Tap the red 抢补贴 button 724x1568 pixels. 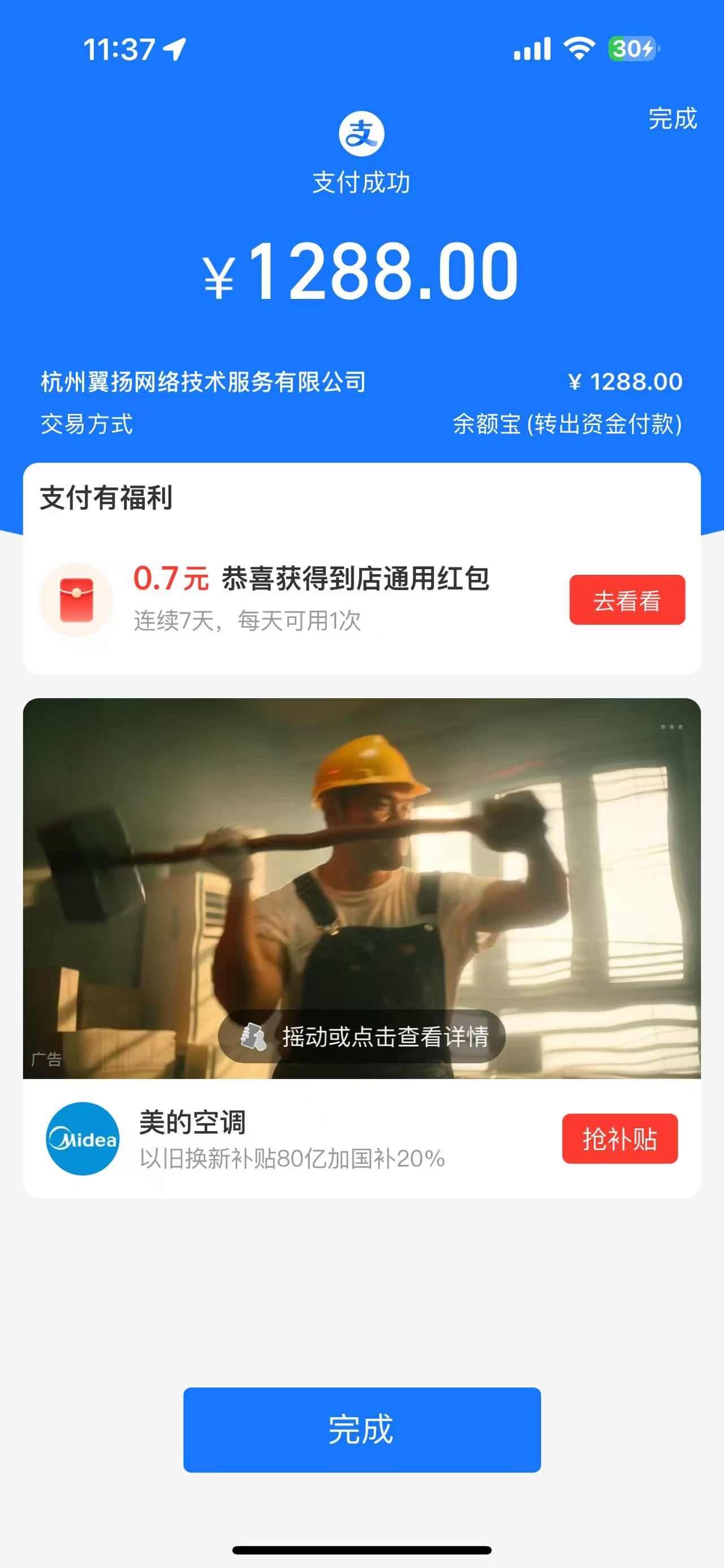click(x=619, y=1139)
